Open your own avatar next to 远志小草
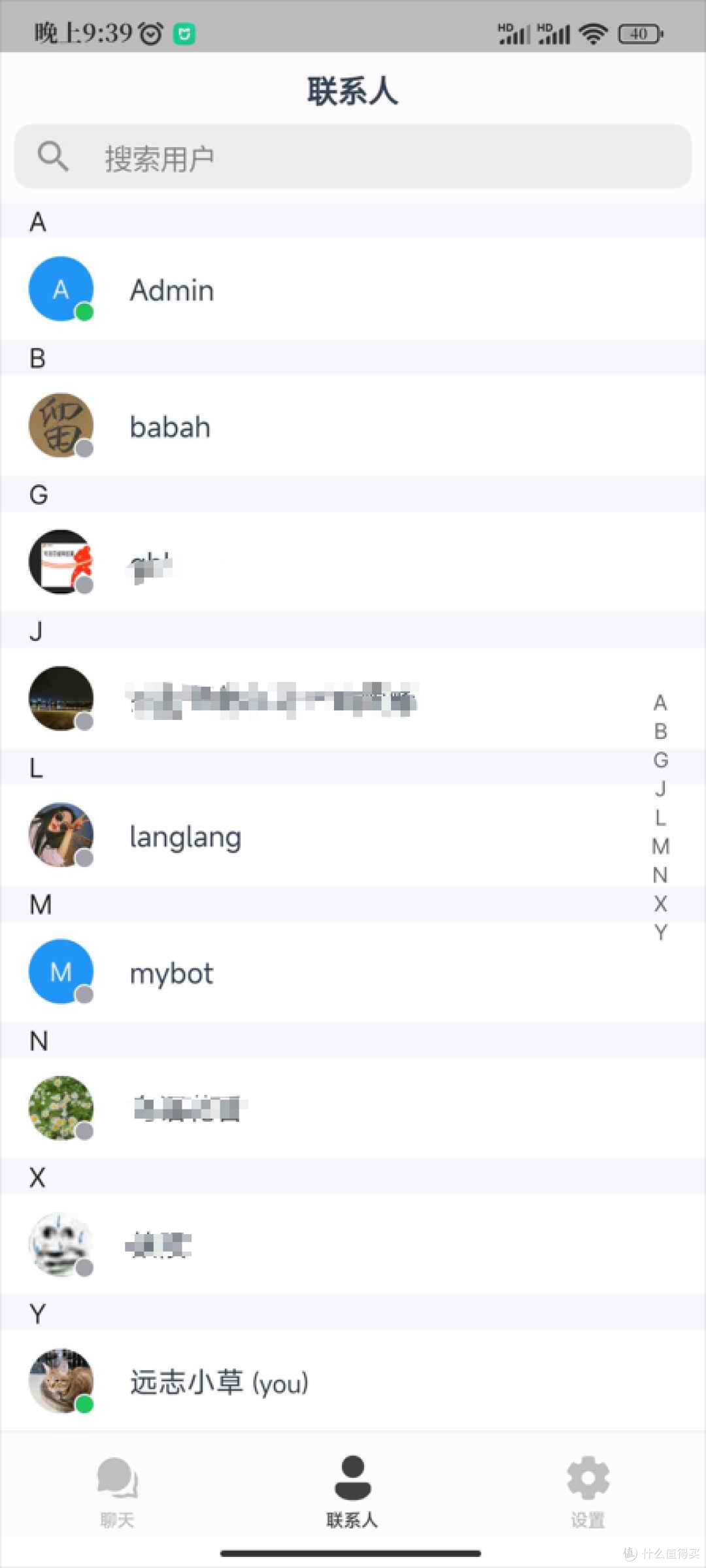Screen dimensions: 706x1568 (61, 1382)
